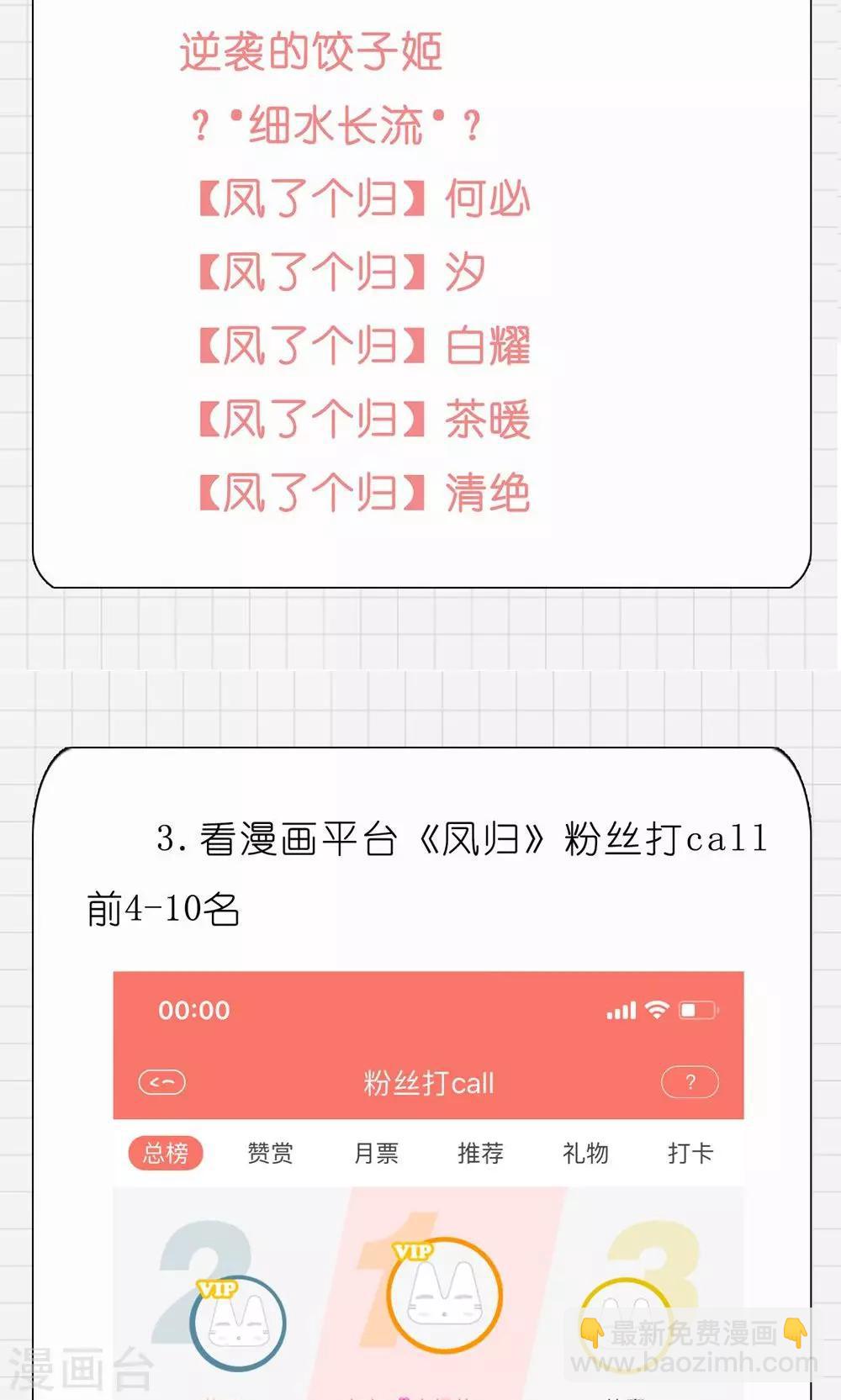Tap the cellular signal bars icon
Viewport: 841px width, 1400px height.
pos(620,1012)
